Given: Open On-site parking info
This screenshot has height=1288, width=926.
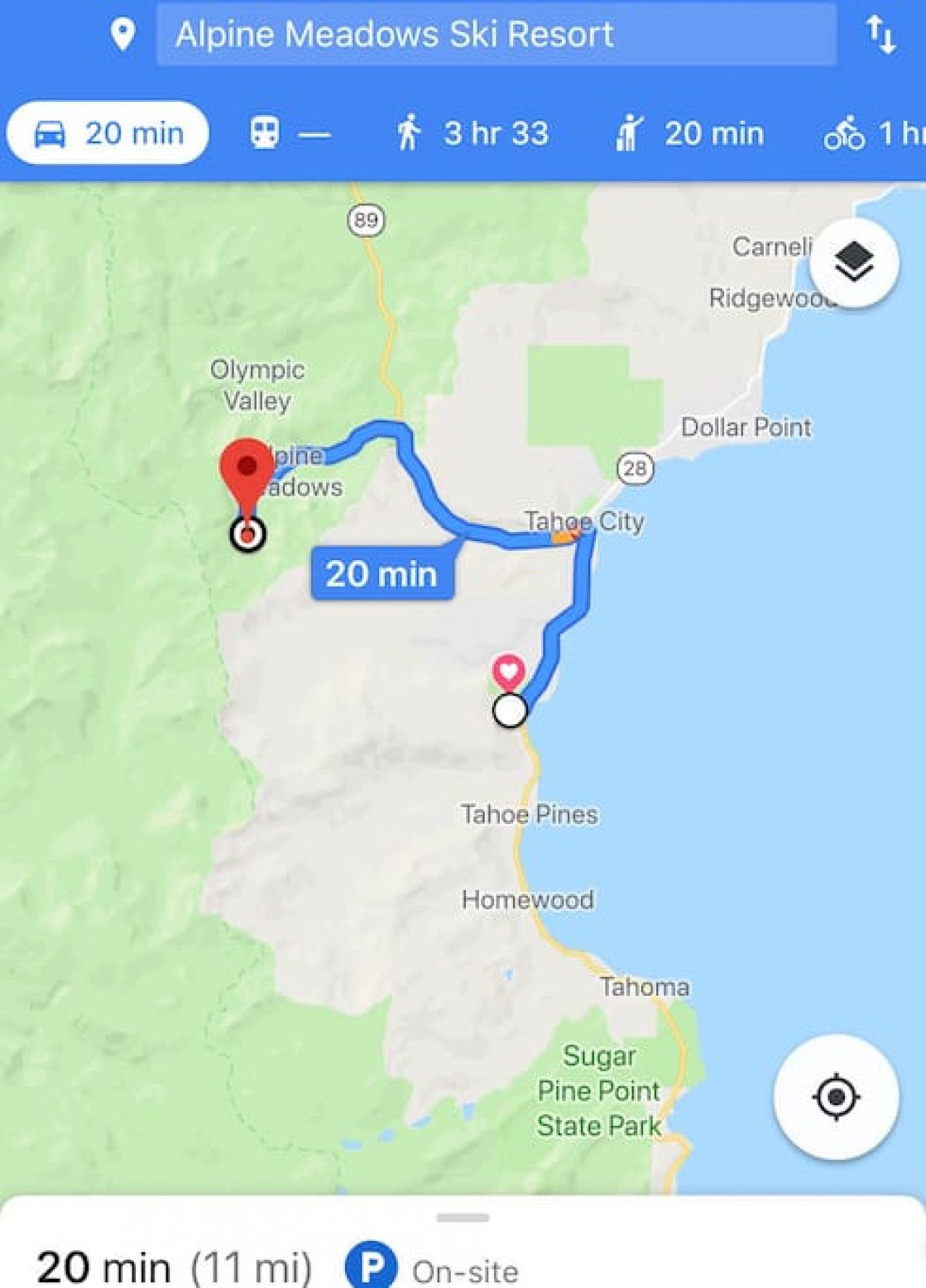Looking at the screenshot, I should (433, 1270).
